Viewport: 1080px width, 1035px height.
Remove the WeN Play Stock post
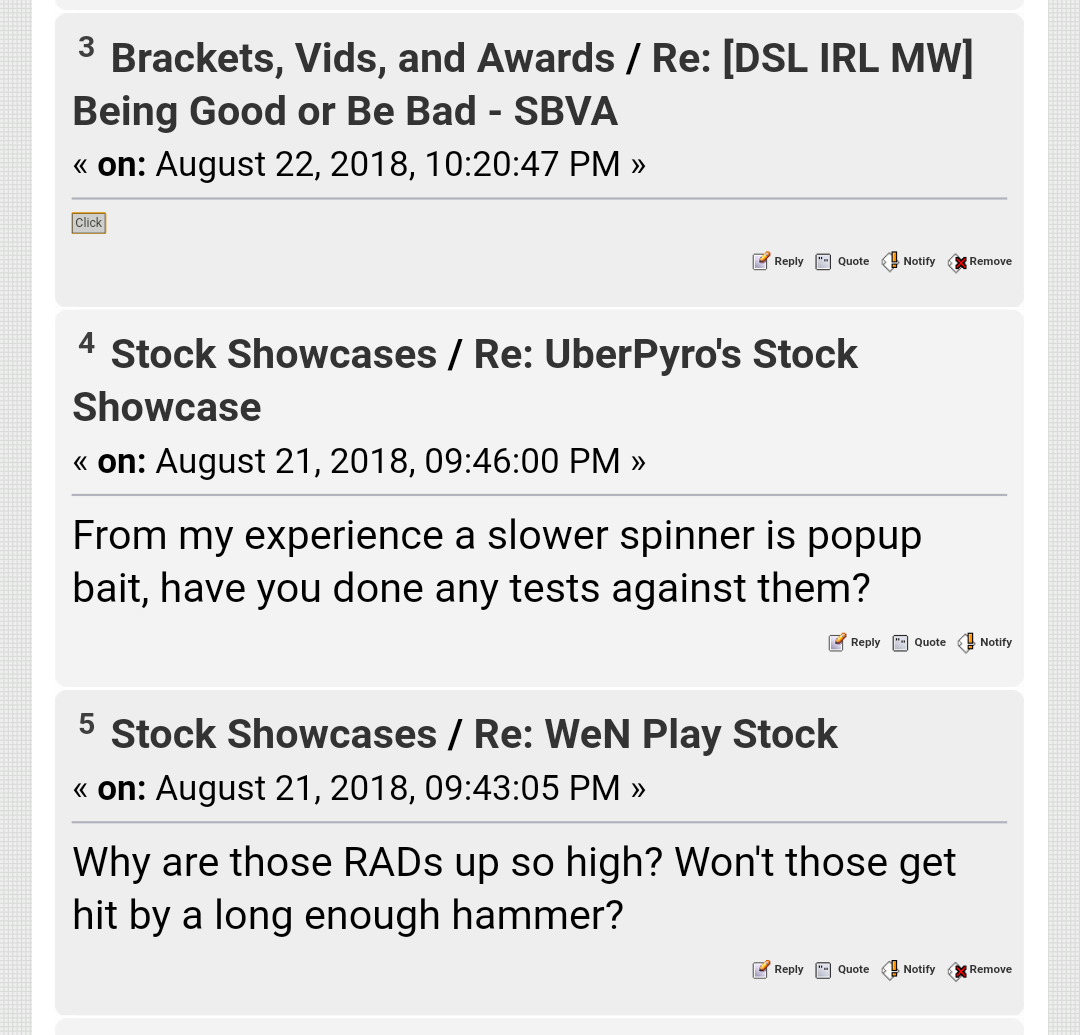[980, 970]
